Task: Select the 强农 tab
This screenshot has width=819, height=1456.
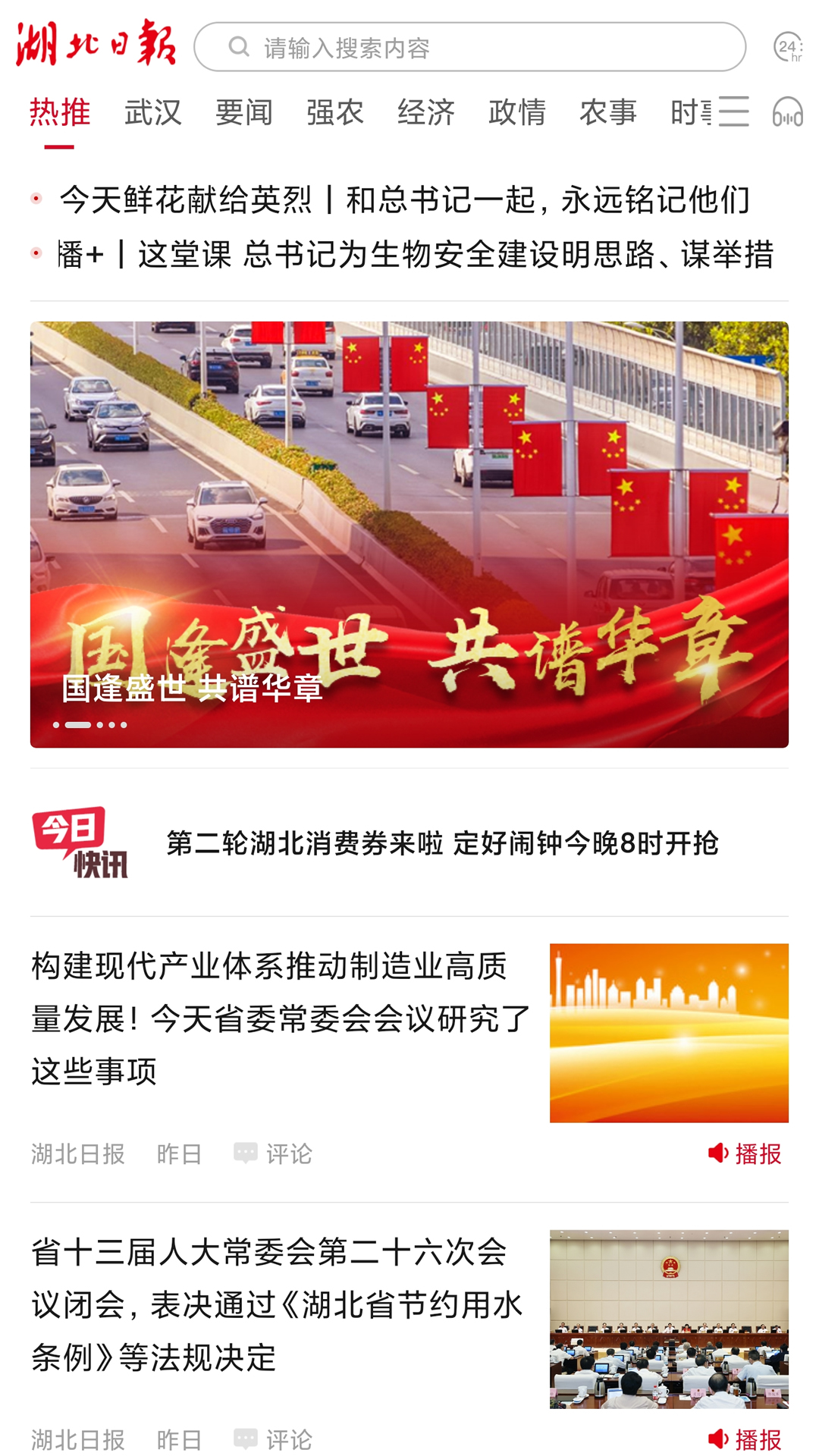Action: 335,113
